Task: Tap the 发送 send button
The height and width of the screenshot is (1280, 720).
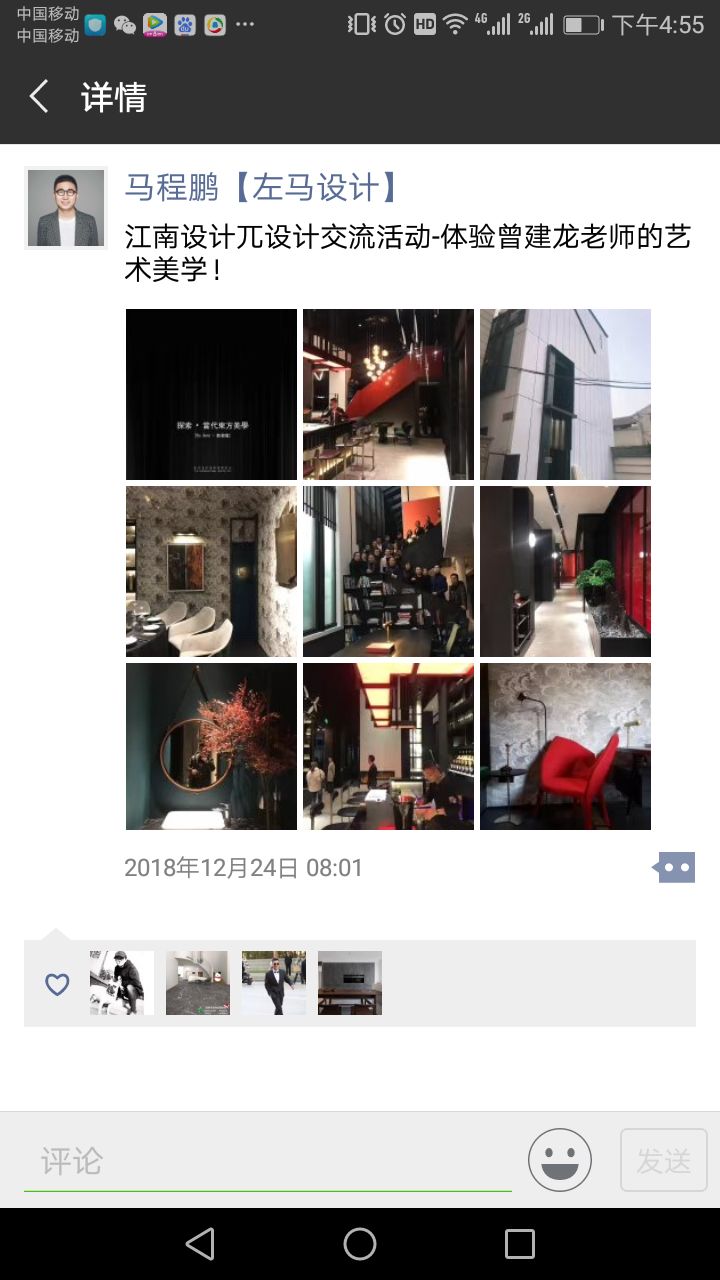Action: point(664,1160)
